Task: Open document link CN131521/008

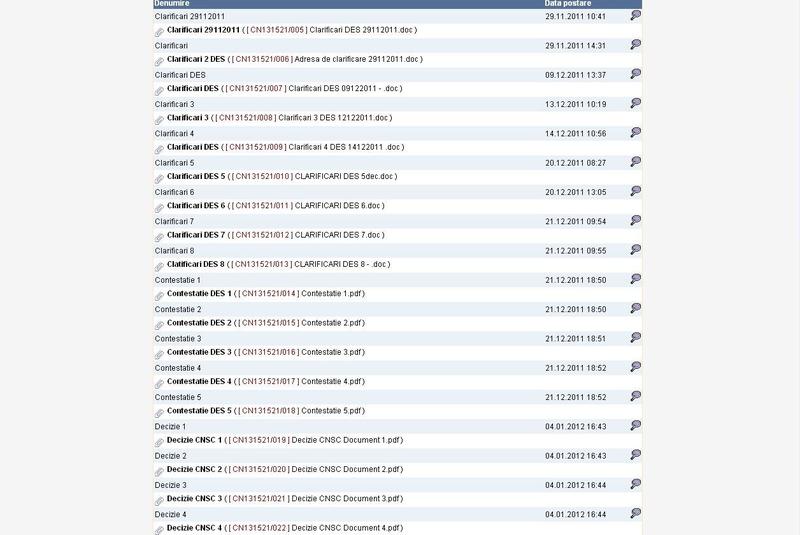Action: 256,118
